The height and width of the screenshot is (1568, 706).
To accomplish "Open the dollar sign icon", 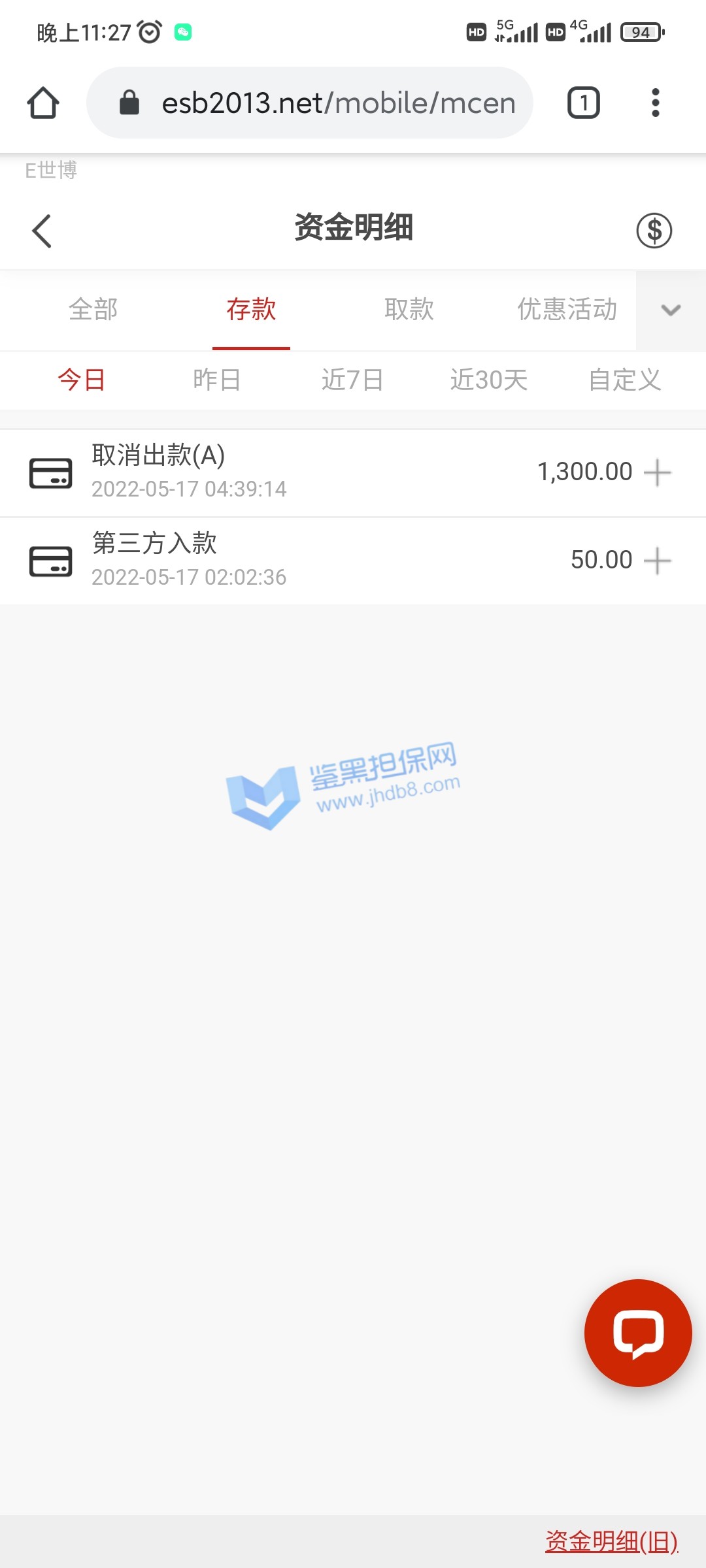I will [x=654, y=231].
